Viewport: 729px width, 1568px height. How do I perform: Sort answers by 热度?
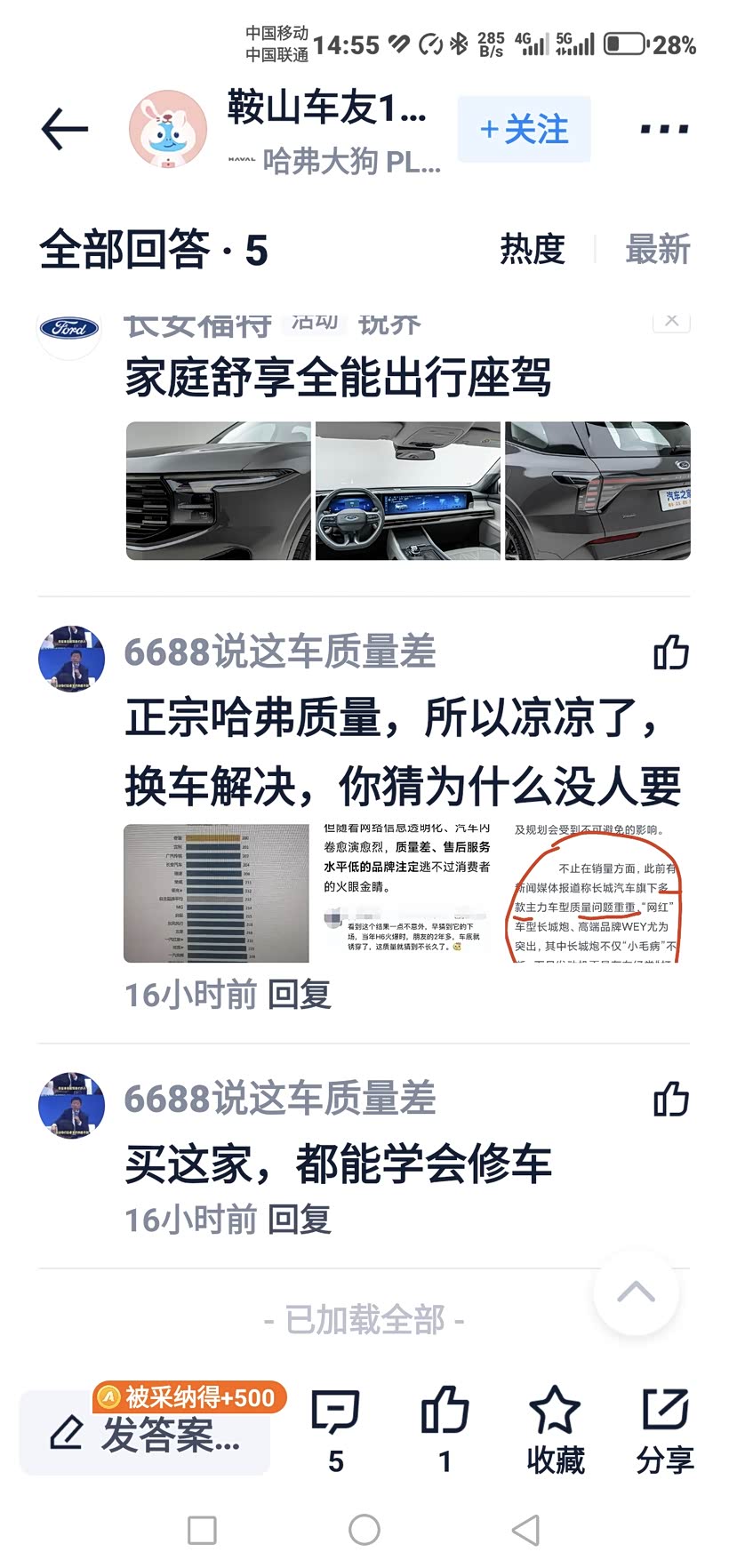pos(533,249)
